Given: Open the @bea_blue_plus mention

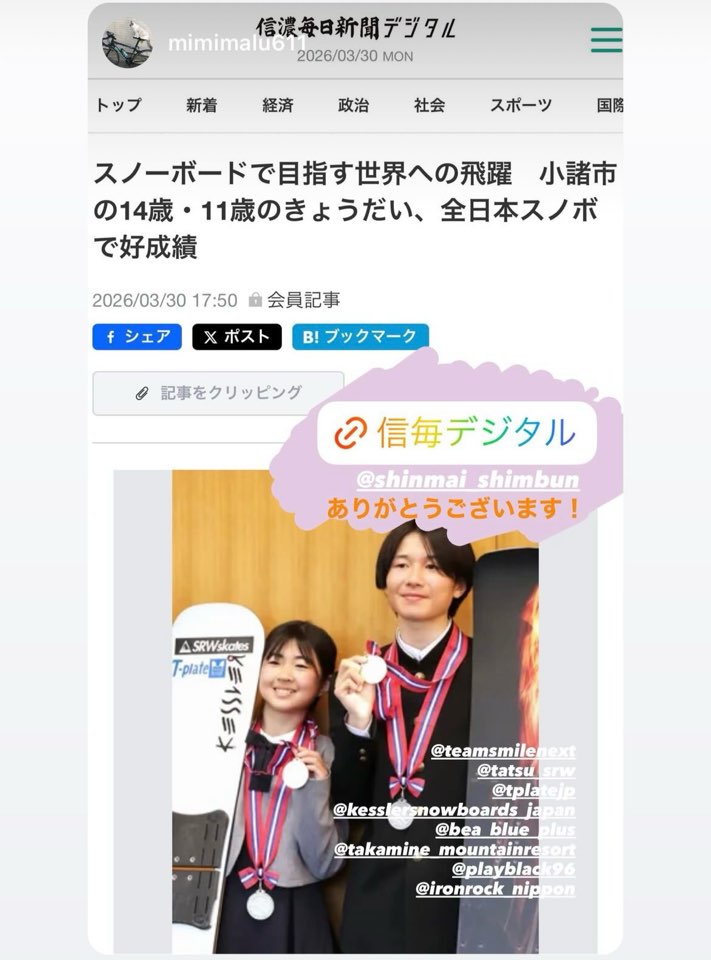Looking at the screenshot, I should tap(505, 830).
